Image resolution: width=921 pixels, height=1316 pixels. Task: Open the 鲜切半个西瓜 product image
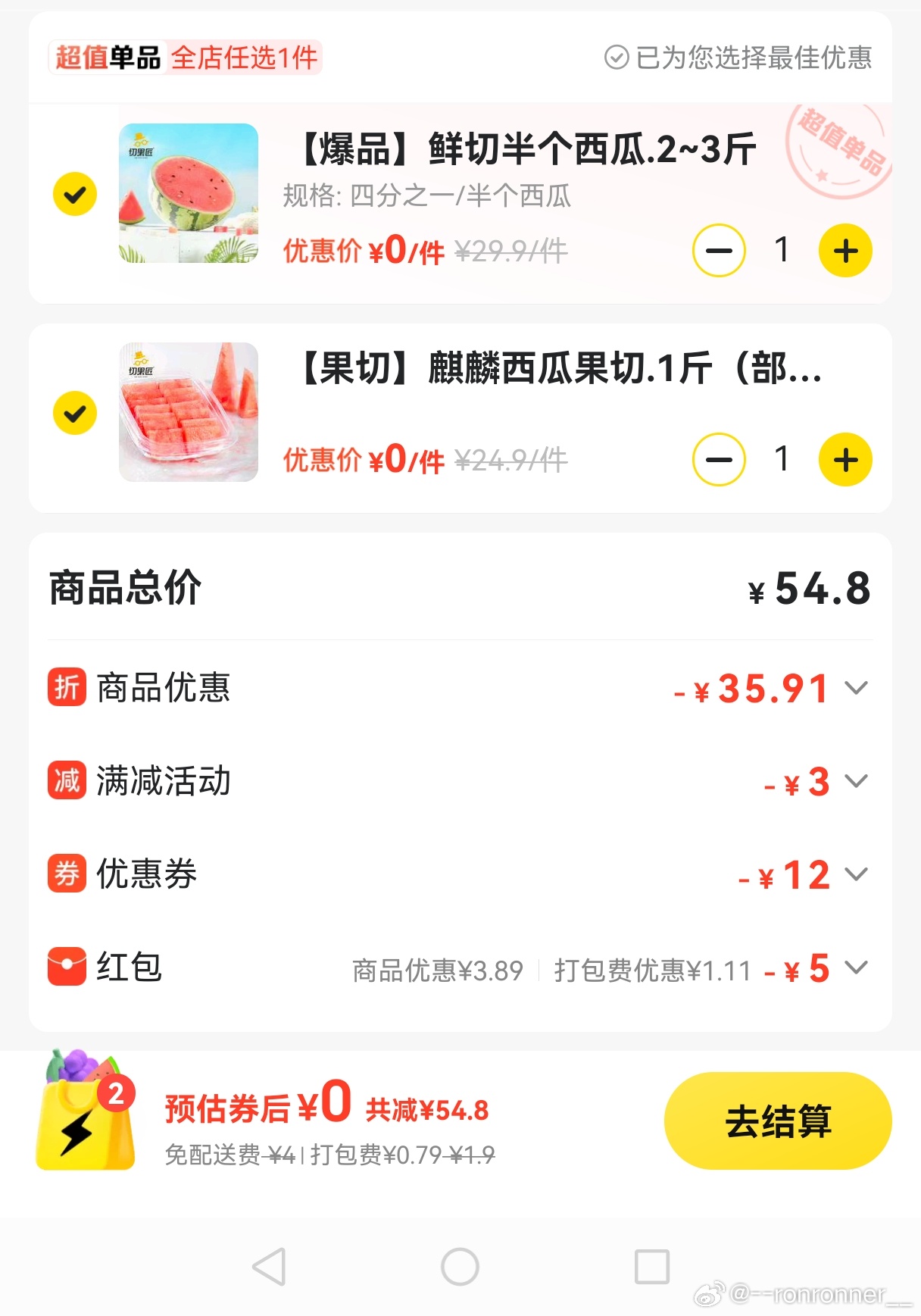point(189,193)
